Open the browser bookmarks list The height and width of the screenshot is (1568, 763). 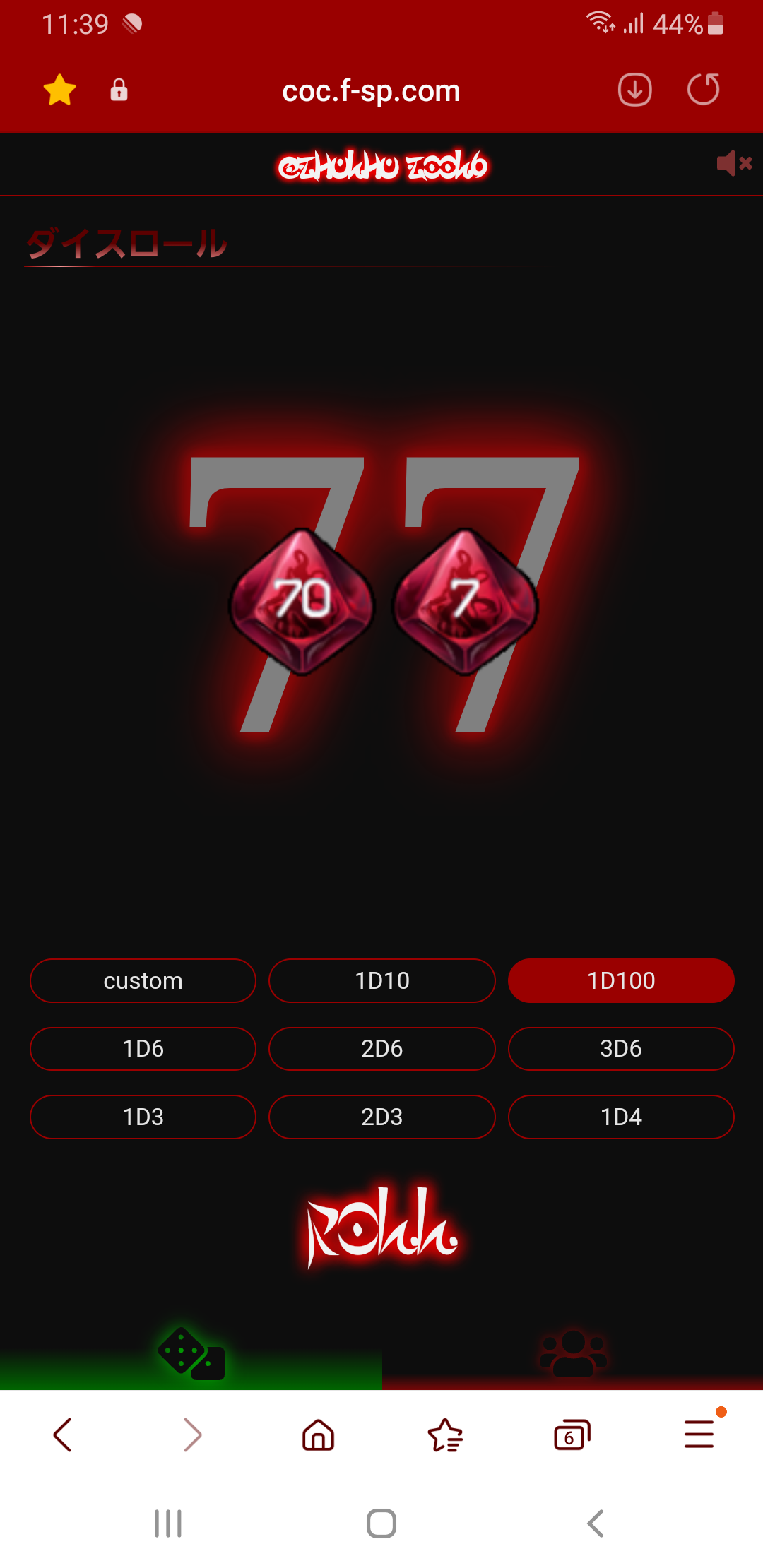[445, 1435]
